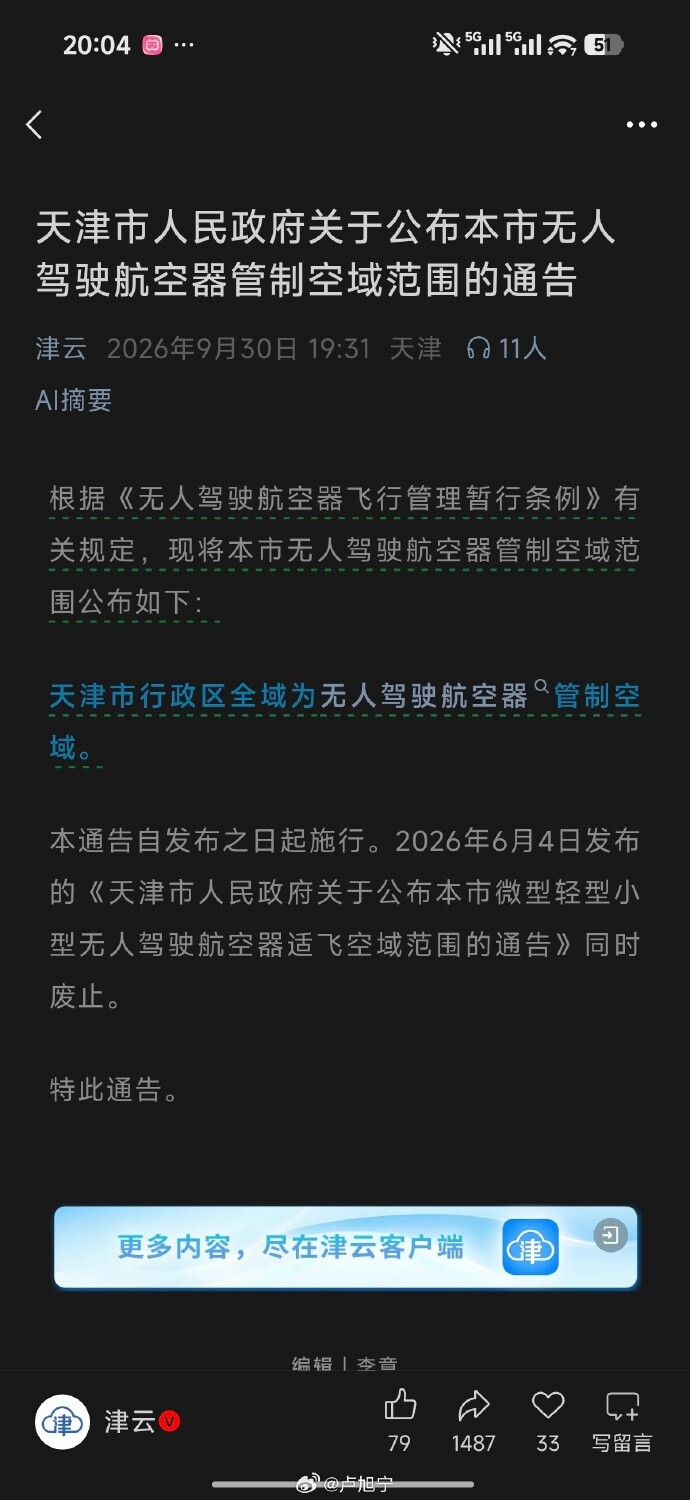Viewport: 690px width, 1500px height.
Task: Share this announcement
Action: click(x=473, y=1419)
